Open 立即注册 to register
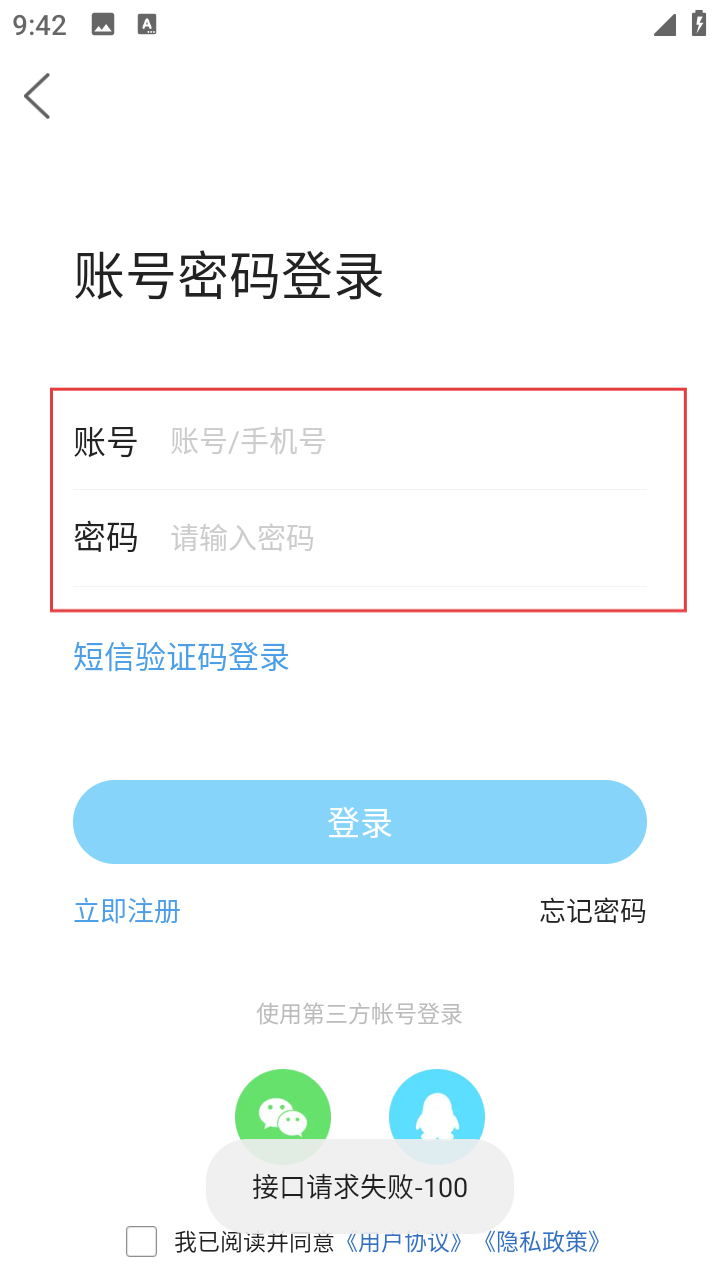The image size is (720, 1280). point(127,911)
